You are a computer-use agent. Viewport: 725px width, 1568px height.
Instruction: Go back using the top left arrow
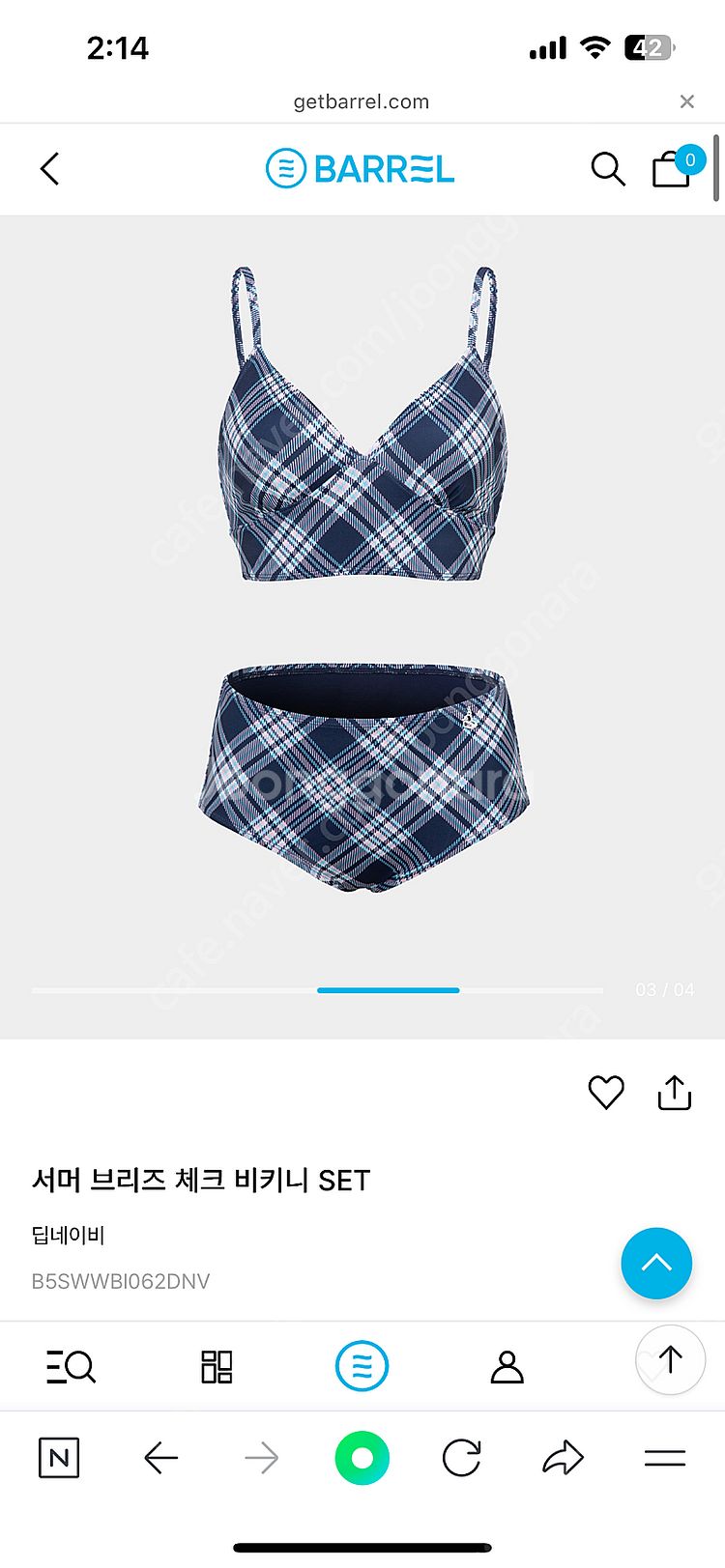pyautogui.click(x=50, y=169)
